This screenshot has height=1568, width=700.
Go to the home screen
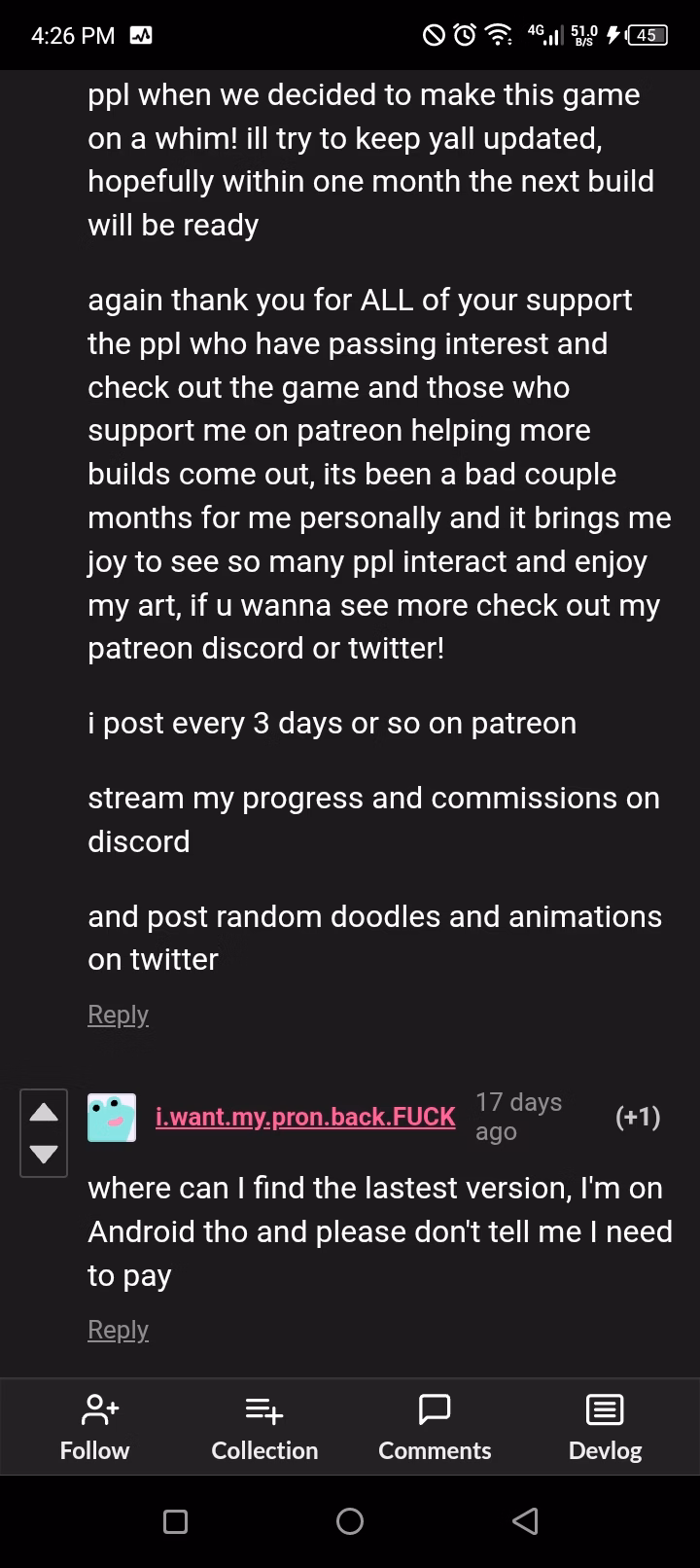pyautogui.click(x=350, y=1521)
